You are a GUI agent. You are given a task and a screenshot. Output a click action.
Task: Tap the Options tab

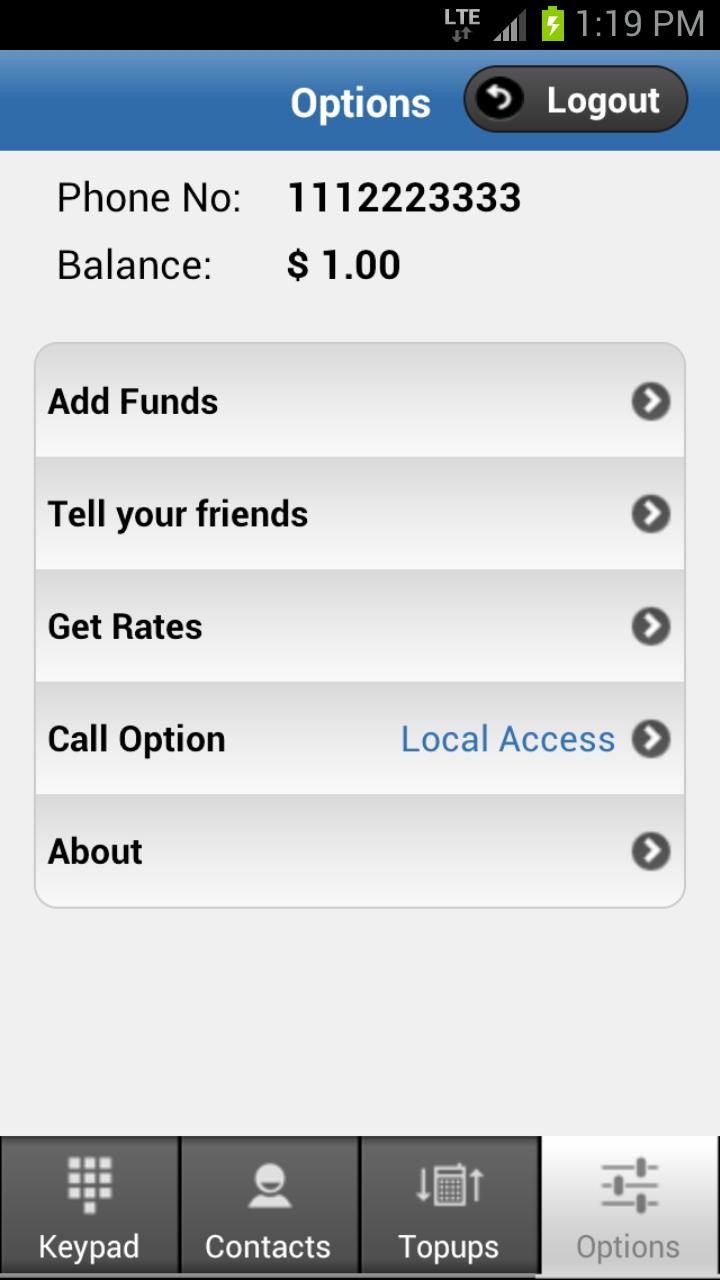(629, 1207)
